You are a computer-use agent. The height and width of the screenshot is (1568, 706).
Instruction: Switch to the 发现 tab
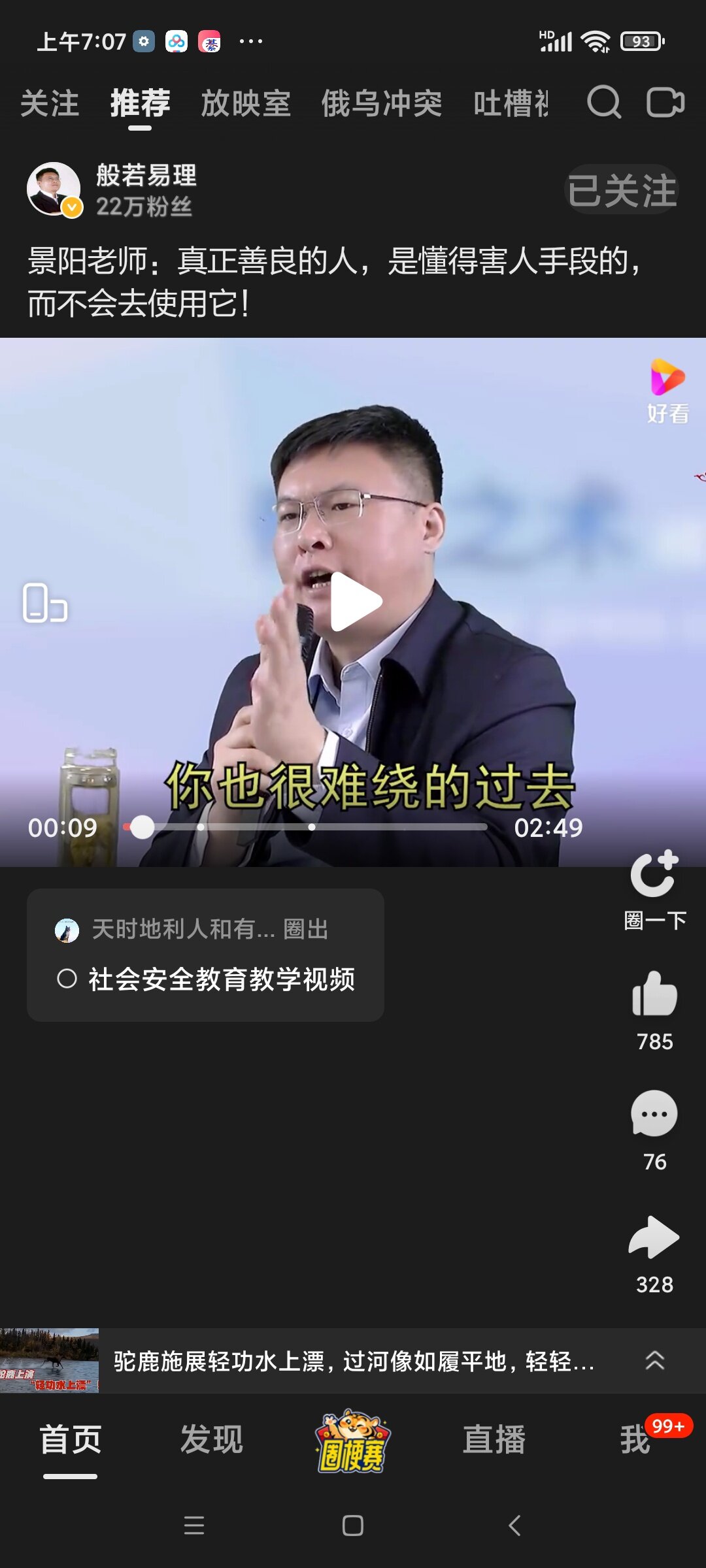click(212, 1440)
